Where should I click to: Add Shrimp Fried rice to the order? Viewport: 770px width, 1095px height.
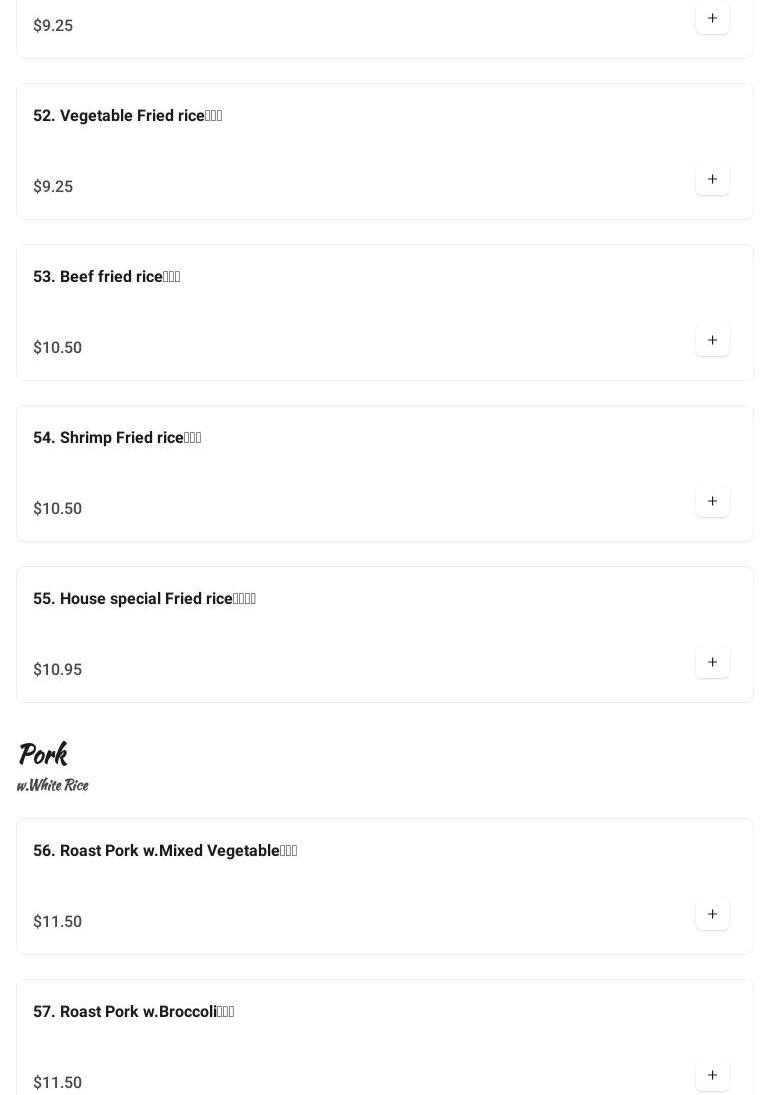tap(712, 502)
